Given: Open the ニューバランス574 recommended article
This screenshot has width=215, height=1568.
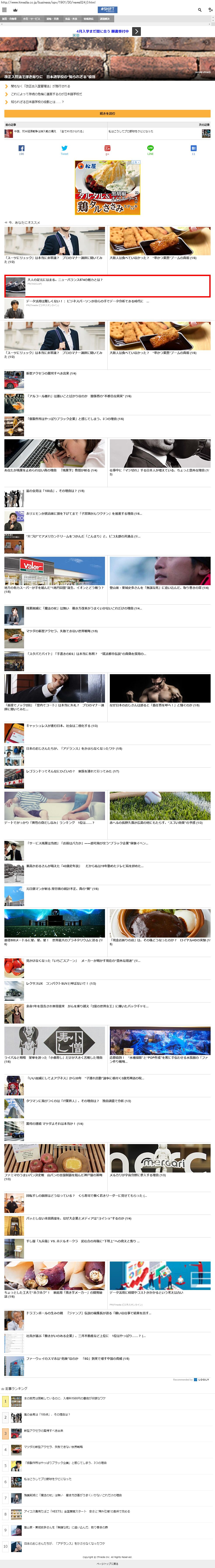Looking at the screenshot, I should [x=107, y=285].
